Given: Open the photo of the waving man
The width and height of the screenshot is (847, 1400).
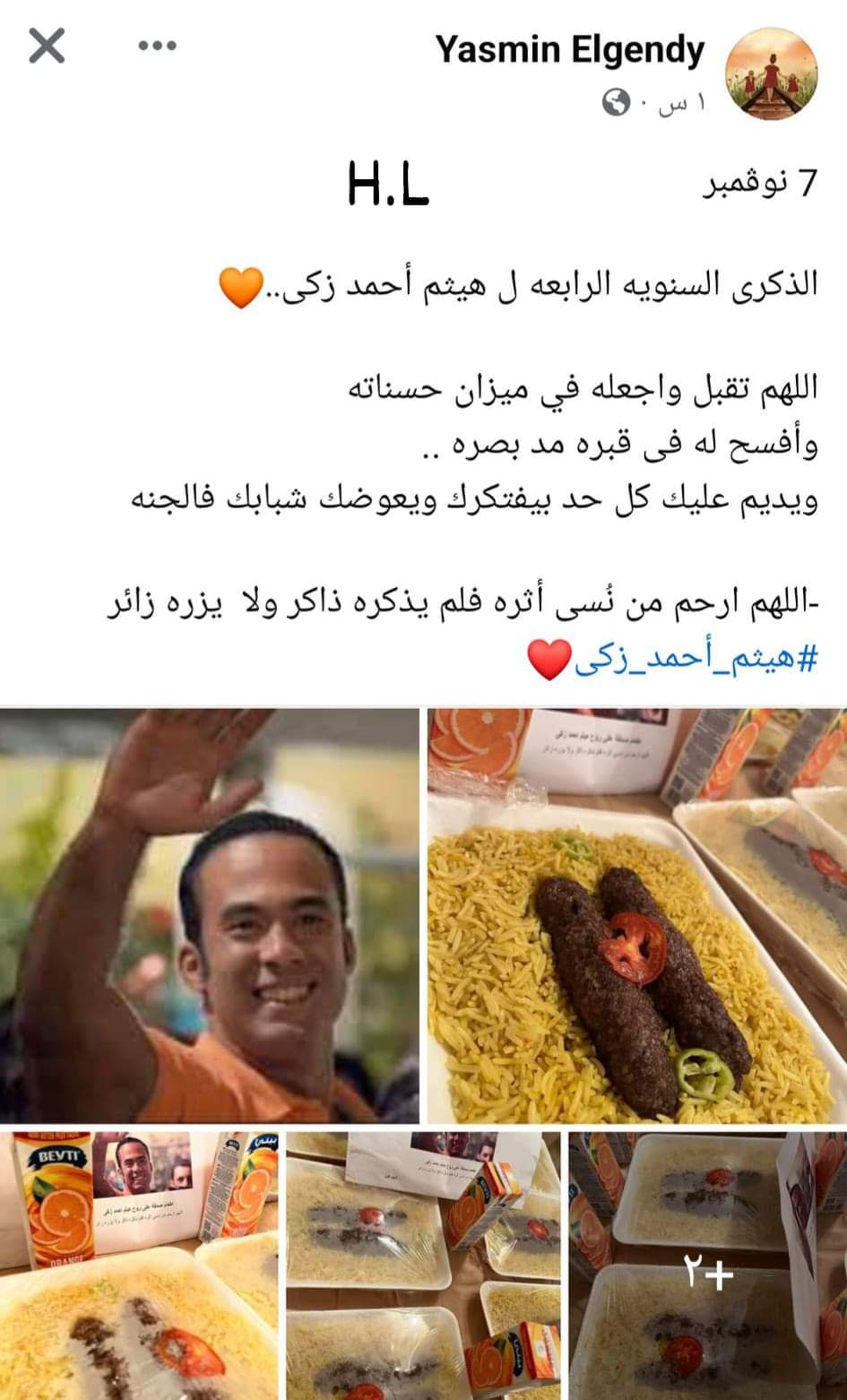Looking at the screenshot, I should coord(210,916).
